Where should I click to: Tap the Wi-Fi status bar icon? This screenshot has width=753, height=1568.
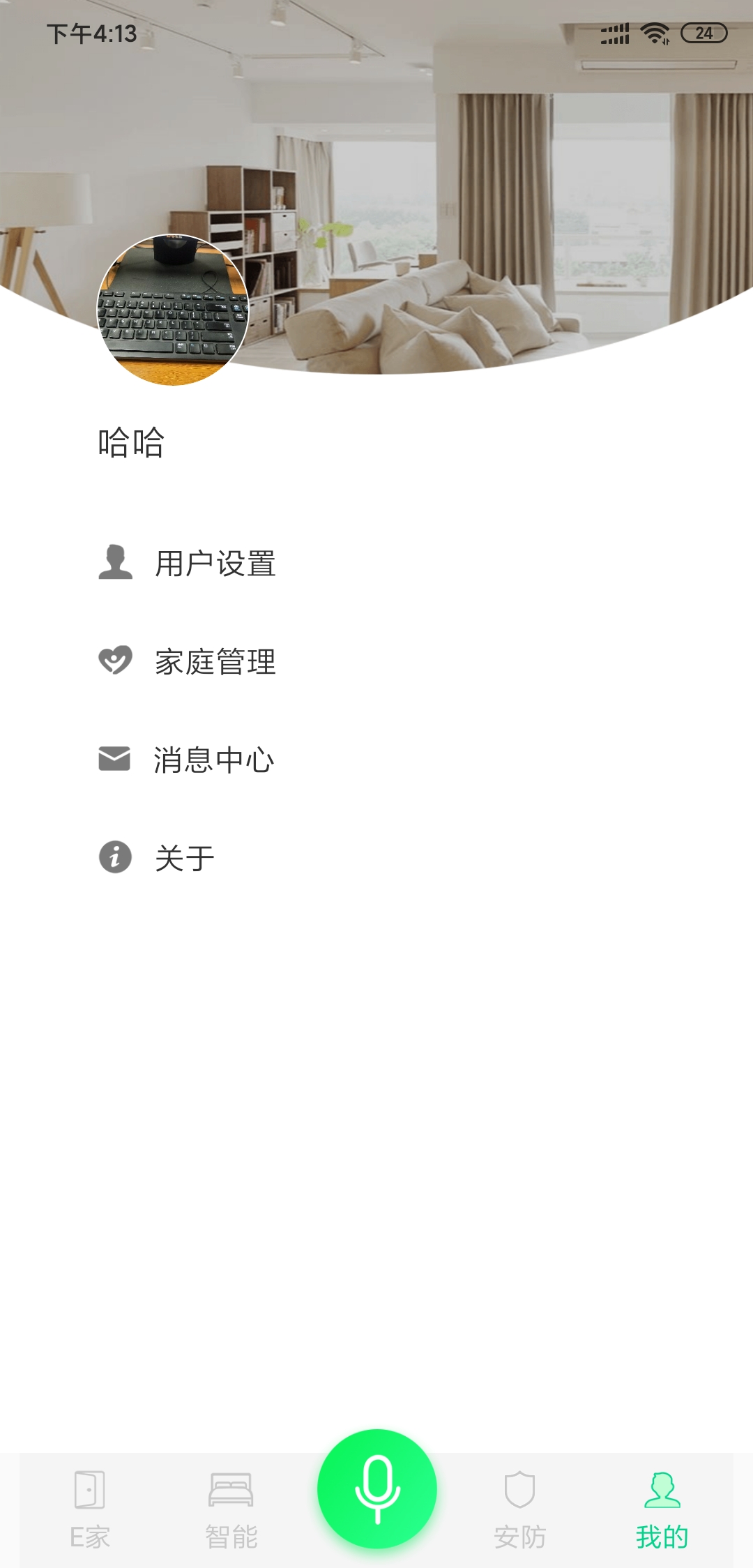tap(654, 33)
